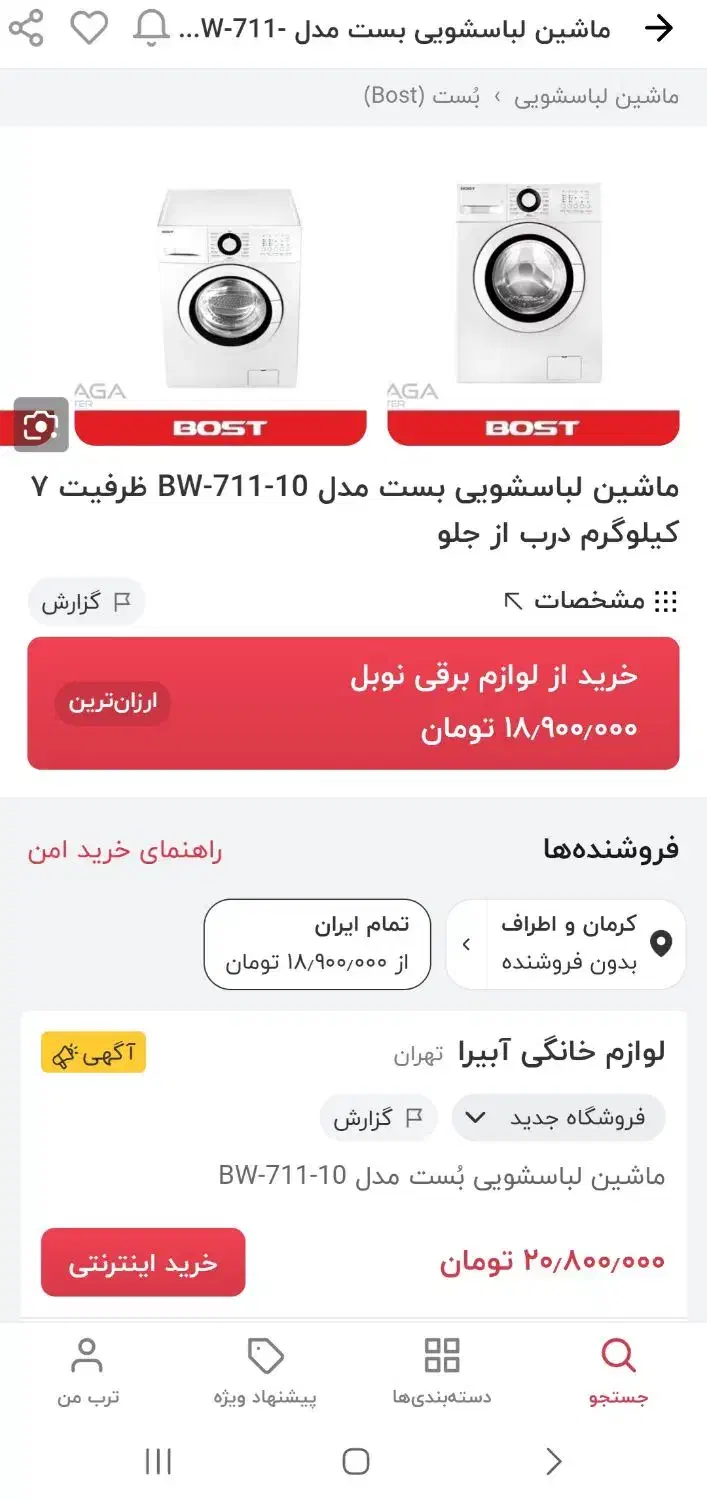Add product to favorites with heart icon

88,28
